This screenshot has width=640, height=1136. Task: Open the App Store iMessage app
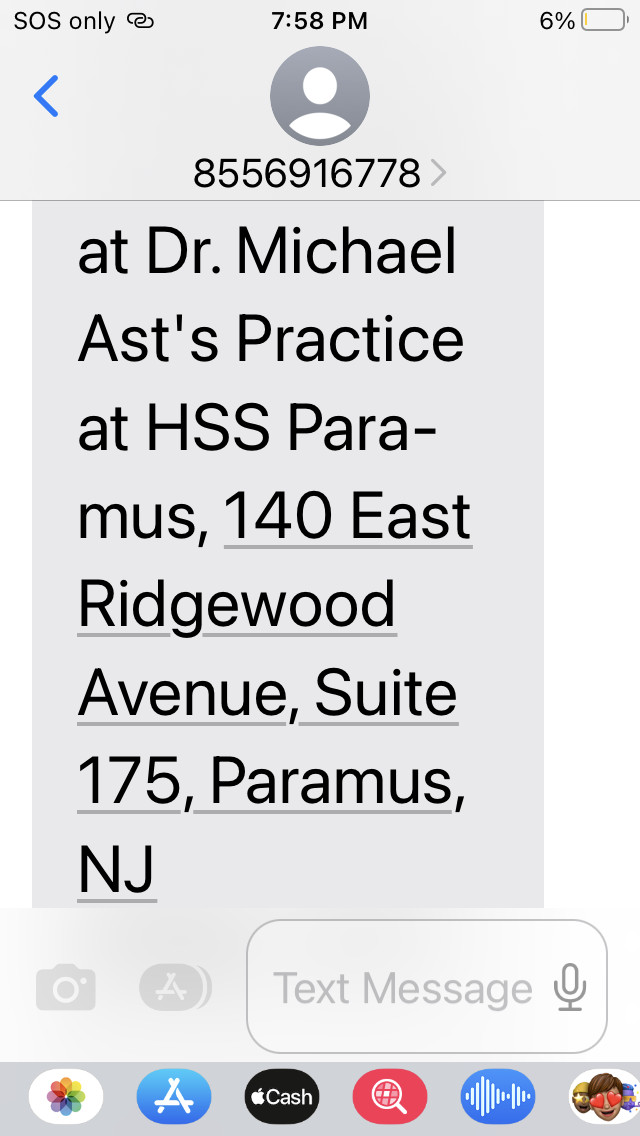(174, 1096)
